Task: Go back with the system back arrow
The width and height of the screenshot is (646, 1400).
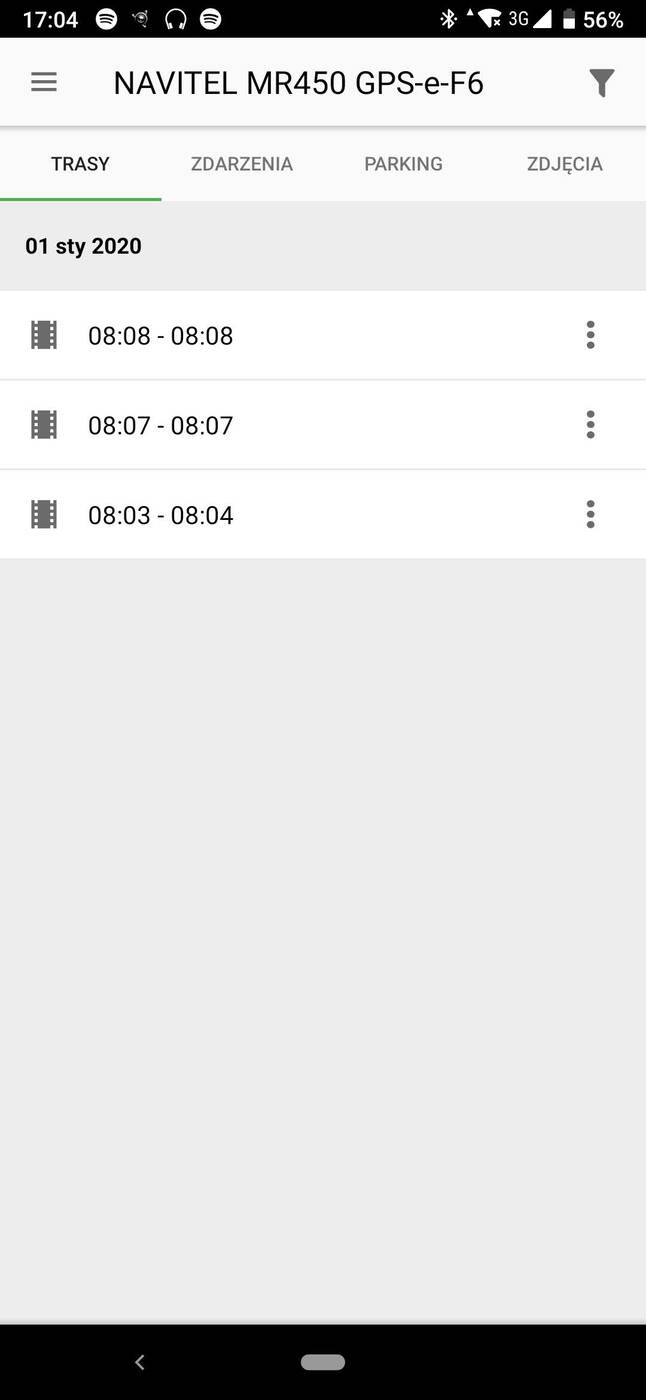Action: (140, 1362)
